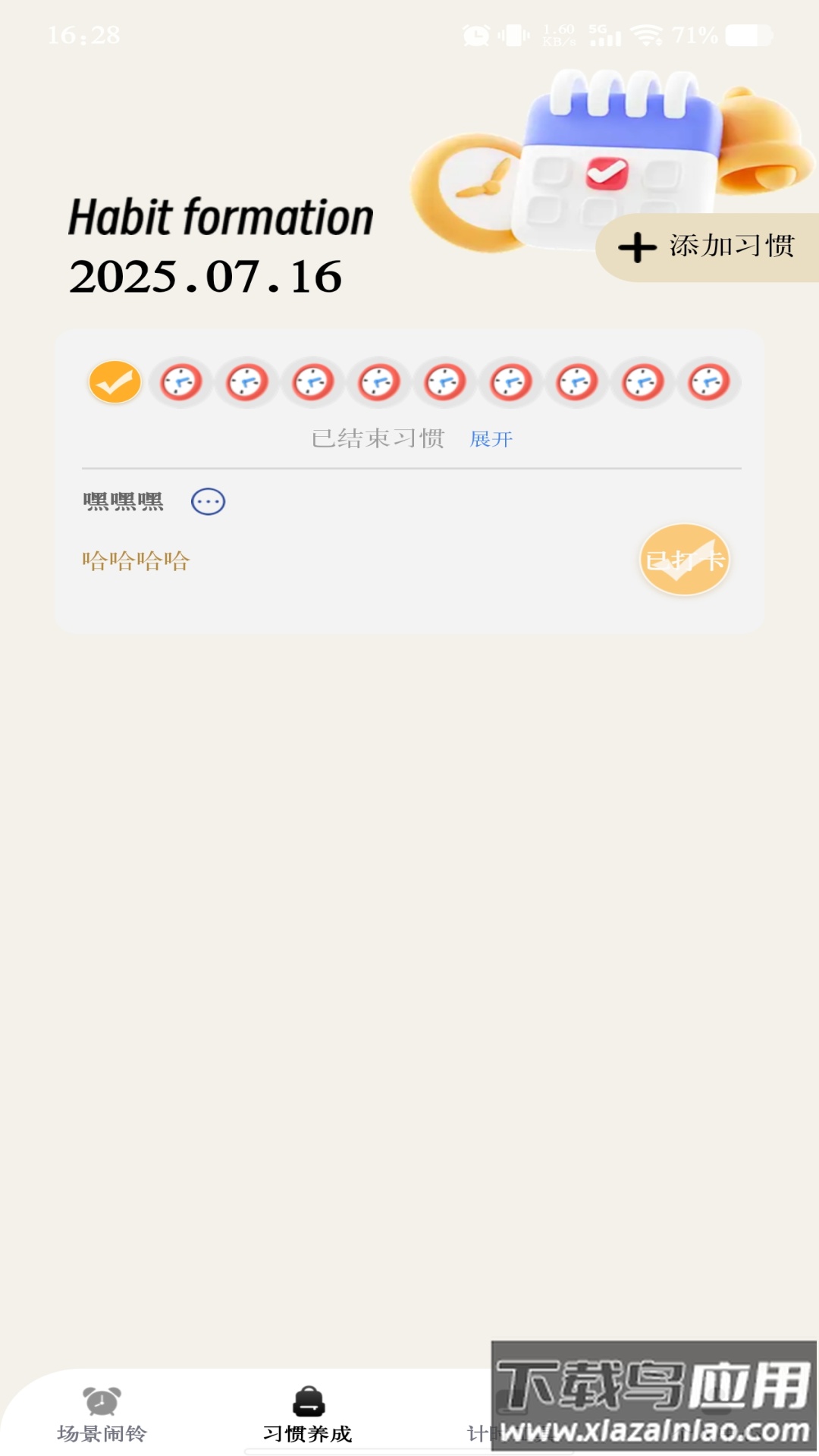The image size is (819, 1456).
Task: Collapse the finished habits list
Action: [491, 438]
